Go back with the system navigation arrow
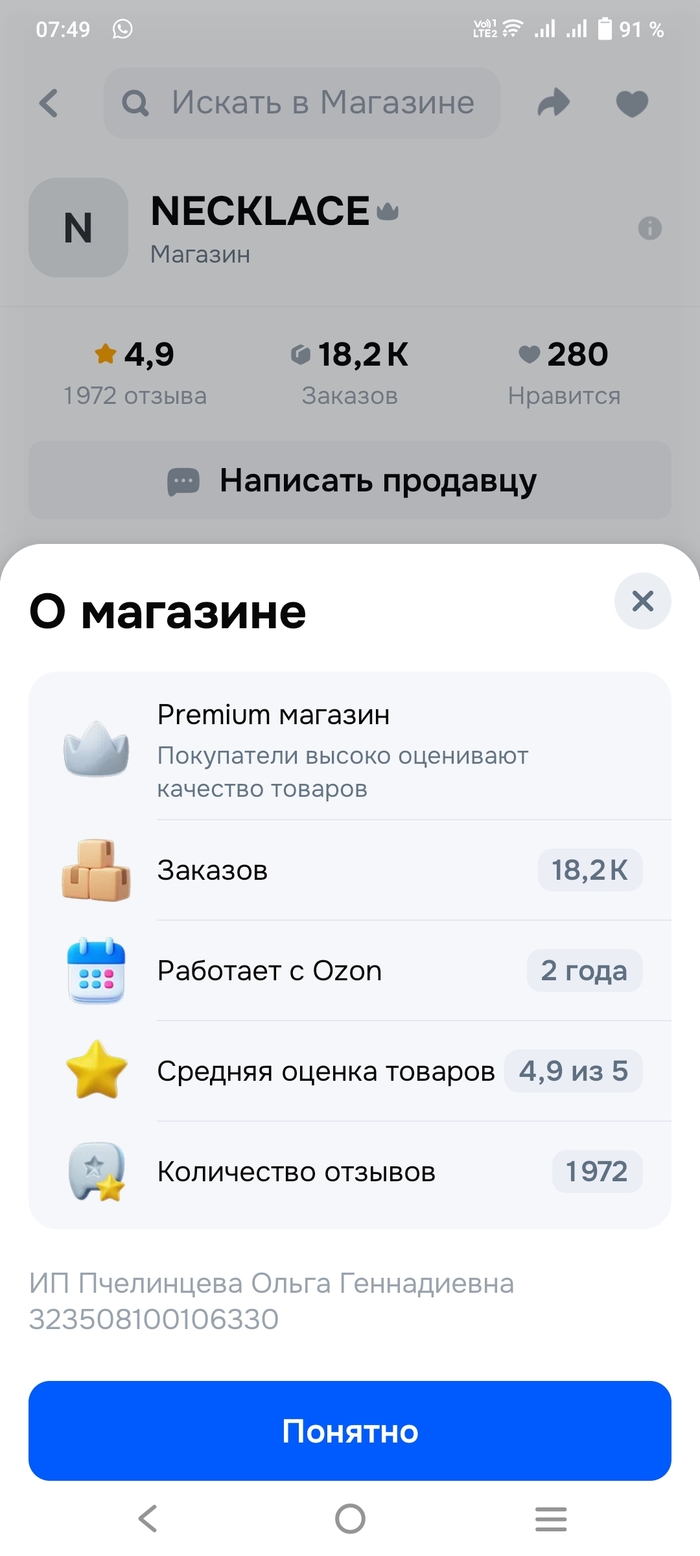700x1556 pixels. (148, 1519)
